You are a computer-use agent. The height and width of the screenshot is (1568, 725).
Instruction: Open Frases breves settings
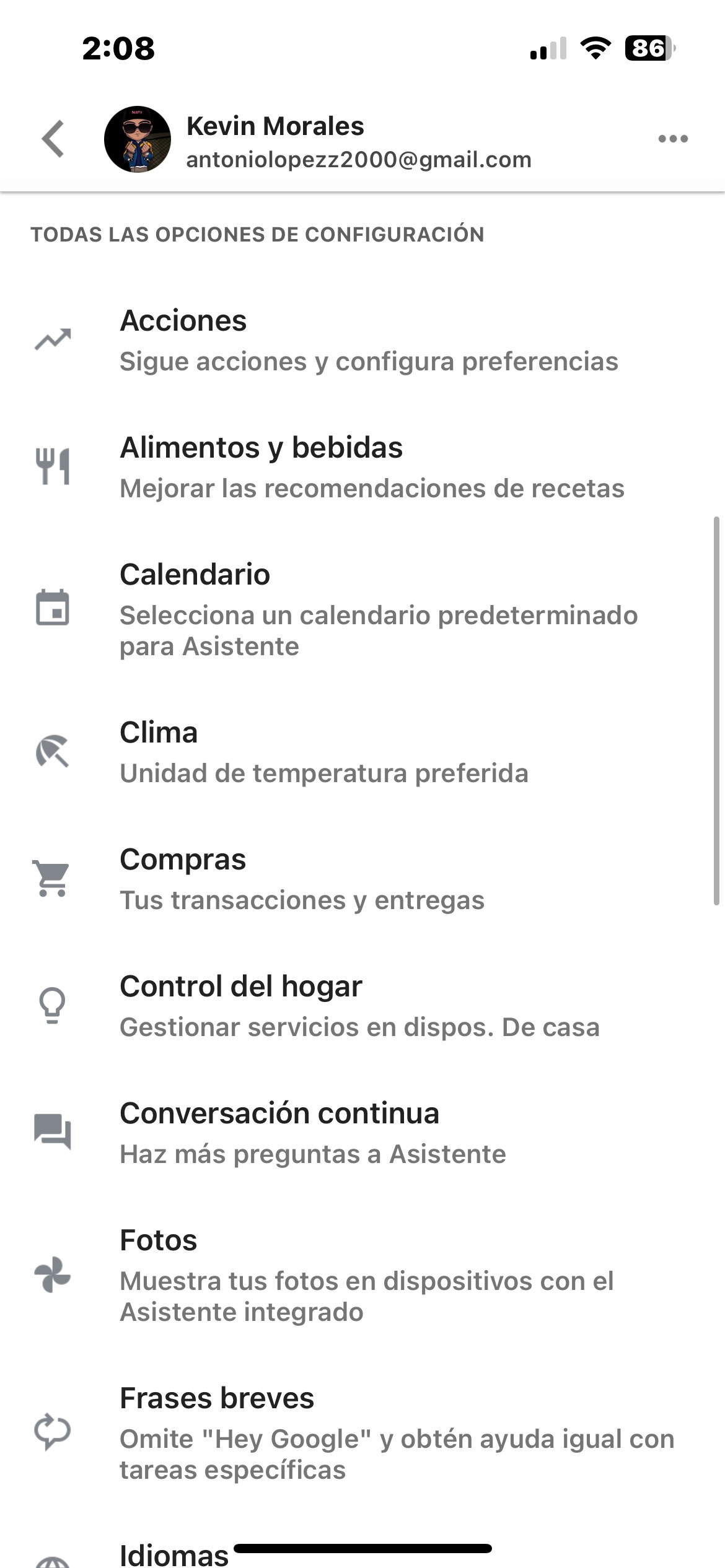[397, 1433]
